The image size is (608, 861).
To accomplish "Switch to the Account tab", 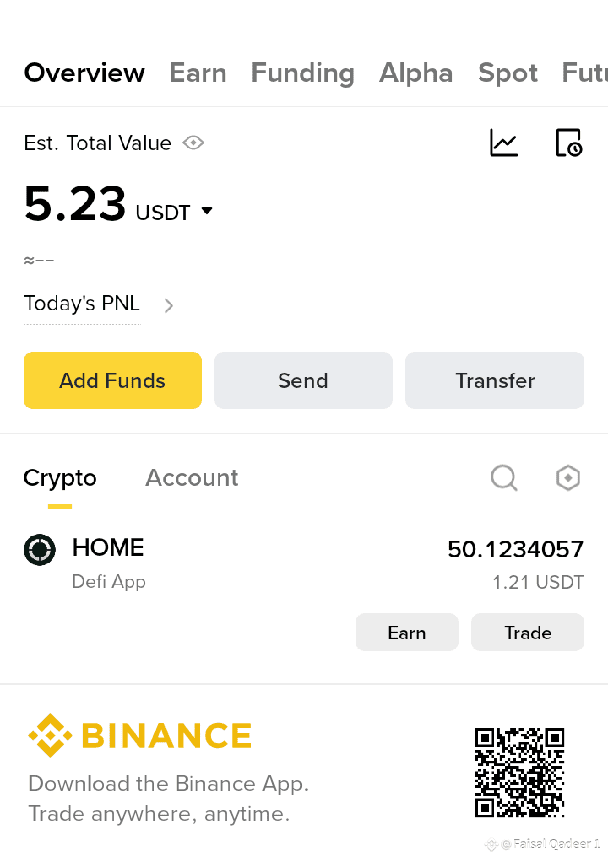I will click(191, 478).
